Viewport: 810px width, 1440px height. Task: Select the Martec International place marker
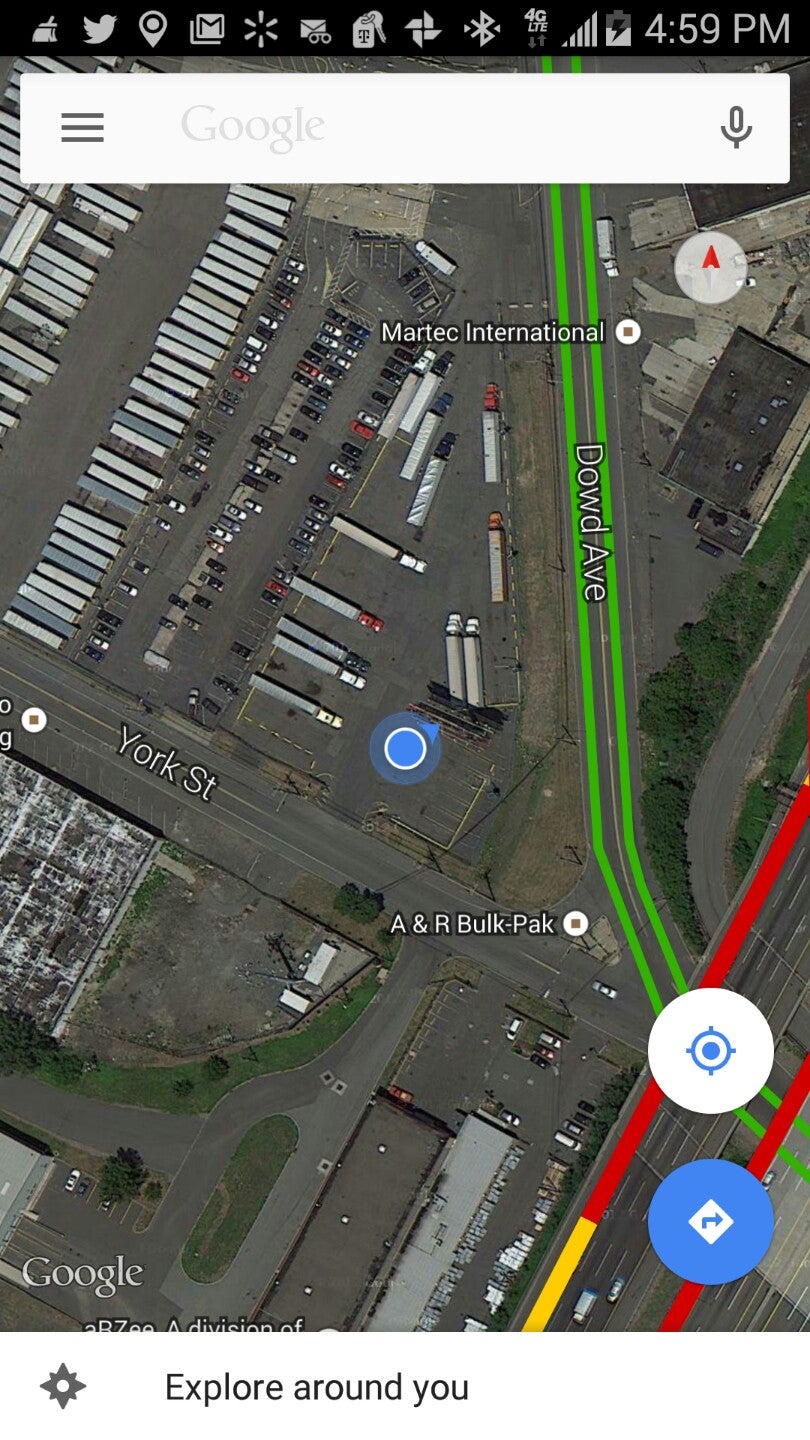[x=628, y=332]
